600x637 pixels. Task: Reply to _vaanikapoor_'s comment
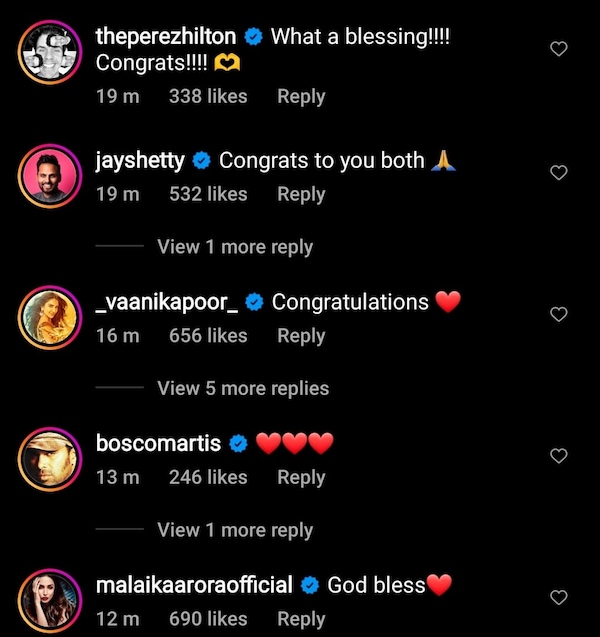click(301, 336)
